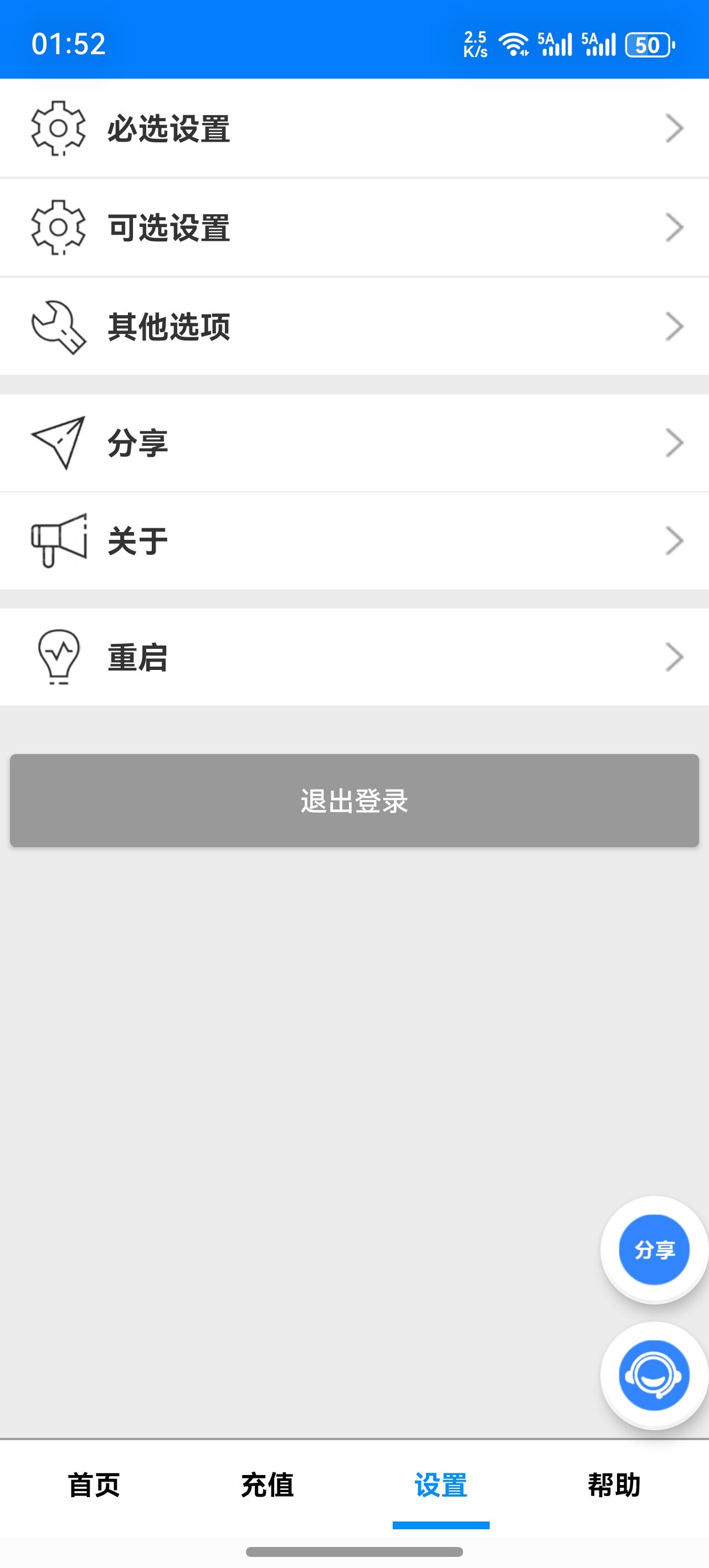
Task: Open the 分享 list row
Action: point(353,442)
